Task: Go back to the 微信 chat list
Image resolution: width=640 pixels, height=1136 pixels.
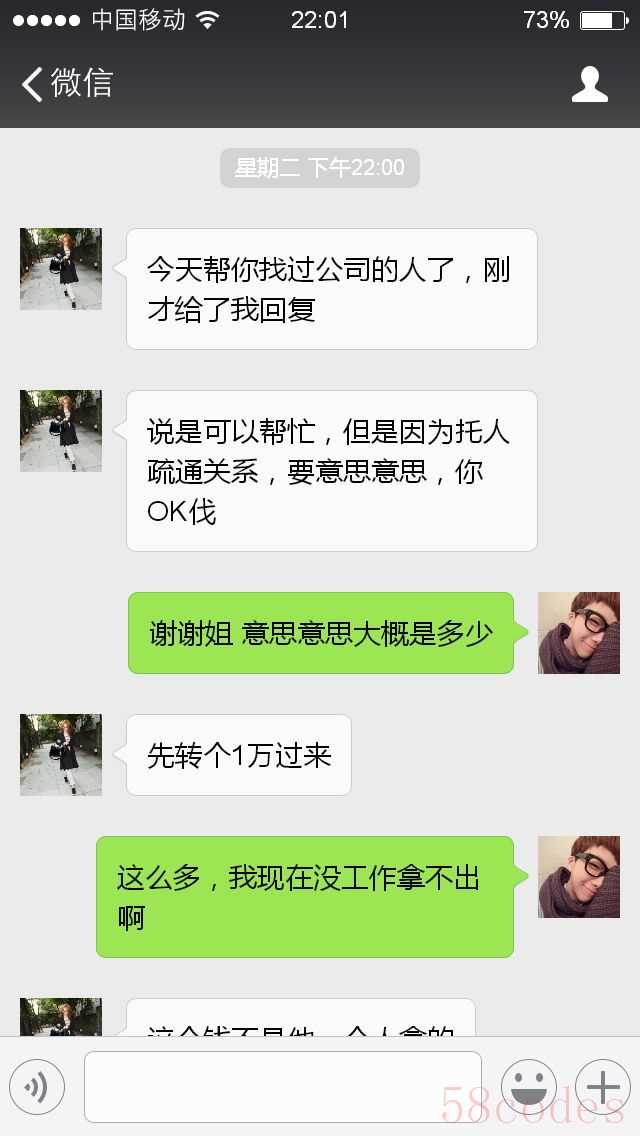Action: 66,83
